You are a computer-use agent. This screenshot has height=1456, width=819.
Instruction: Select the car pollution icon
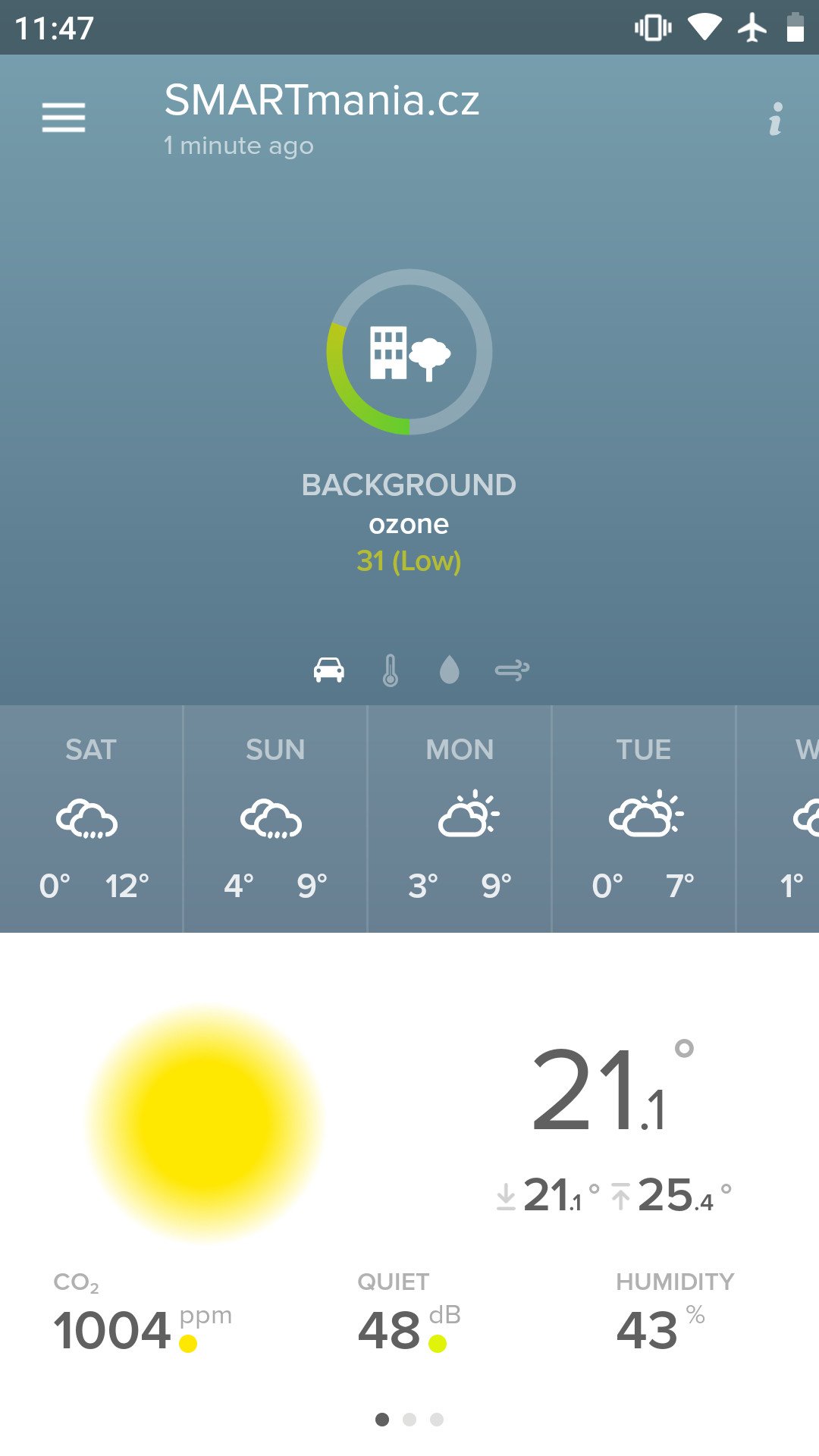click(329, 670)
